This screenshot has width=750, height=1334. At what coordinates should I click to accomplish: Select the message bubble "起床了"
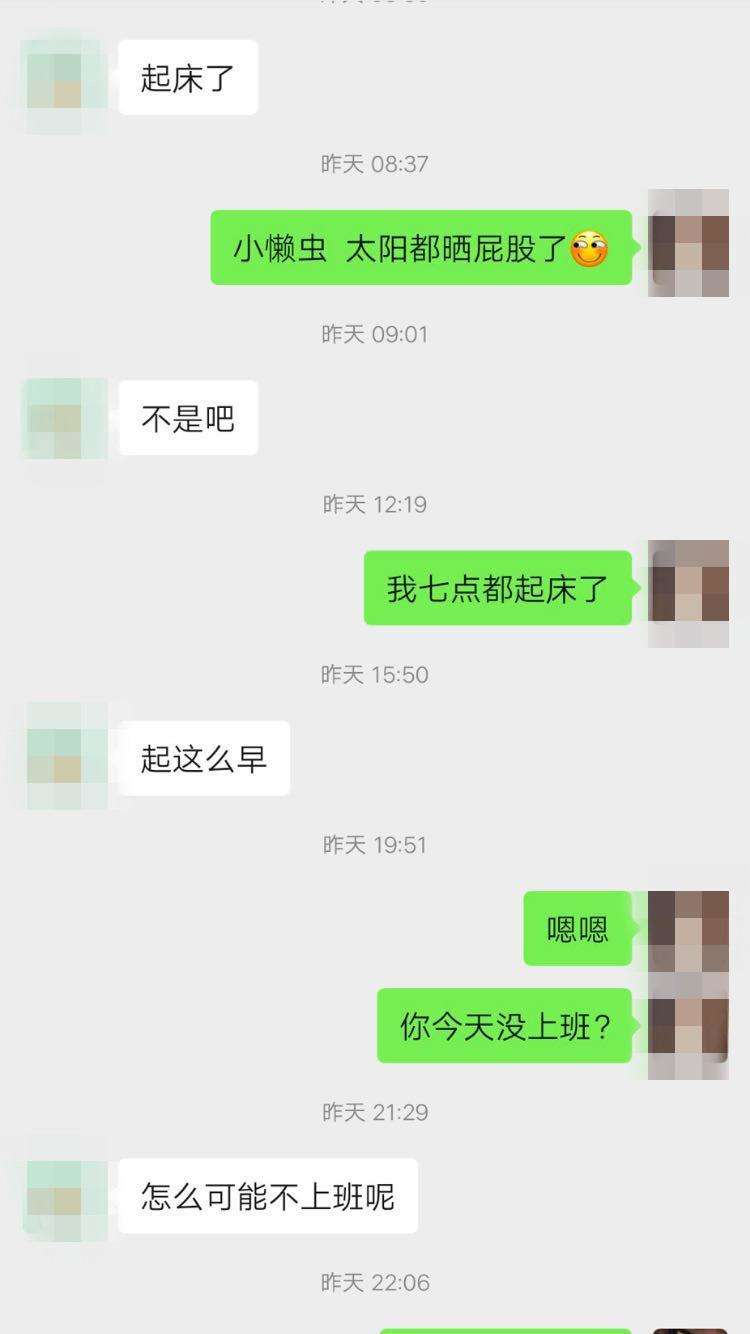(188, 76)
